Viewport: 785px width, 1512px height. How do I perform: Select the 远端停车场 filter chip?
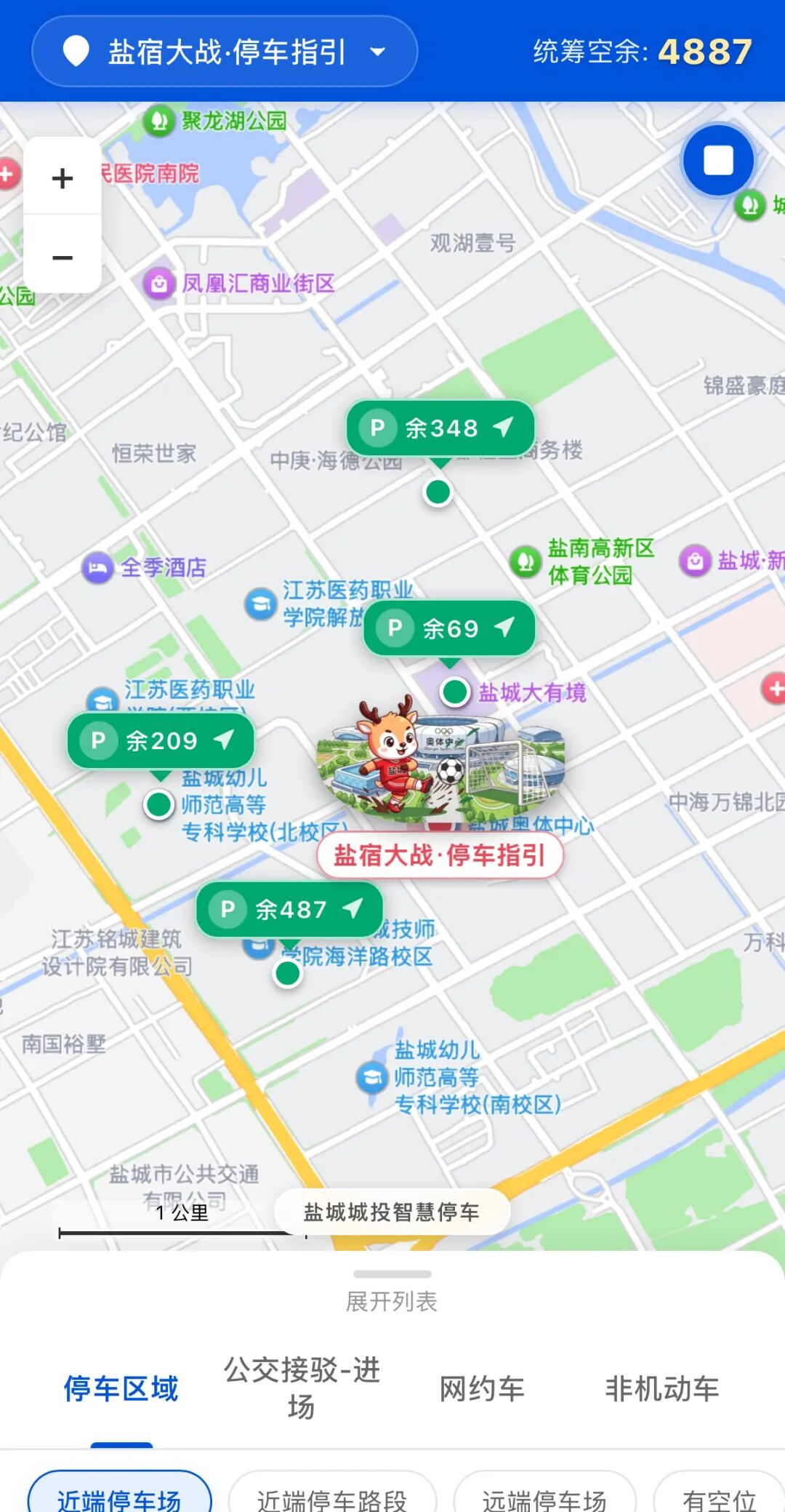[x=544, y=1497]
